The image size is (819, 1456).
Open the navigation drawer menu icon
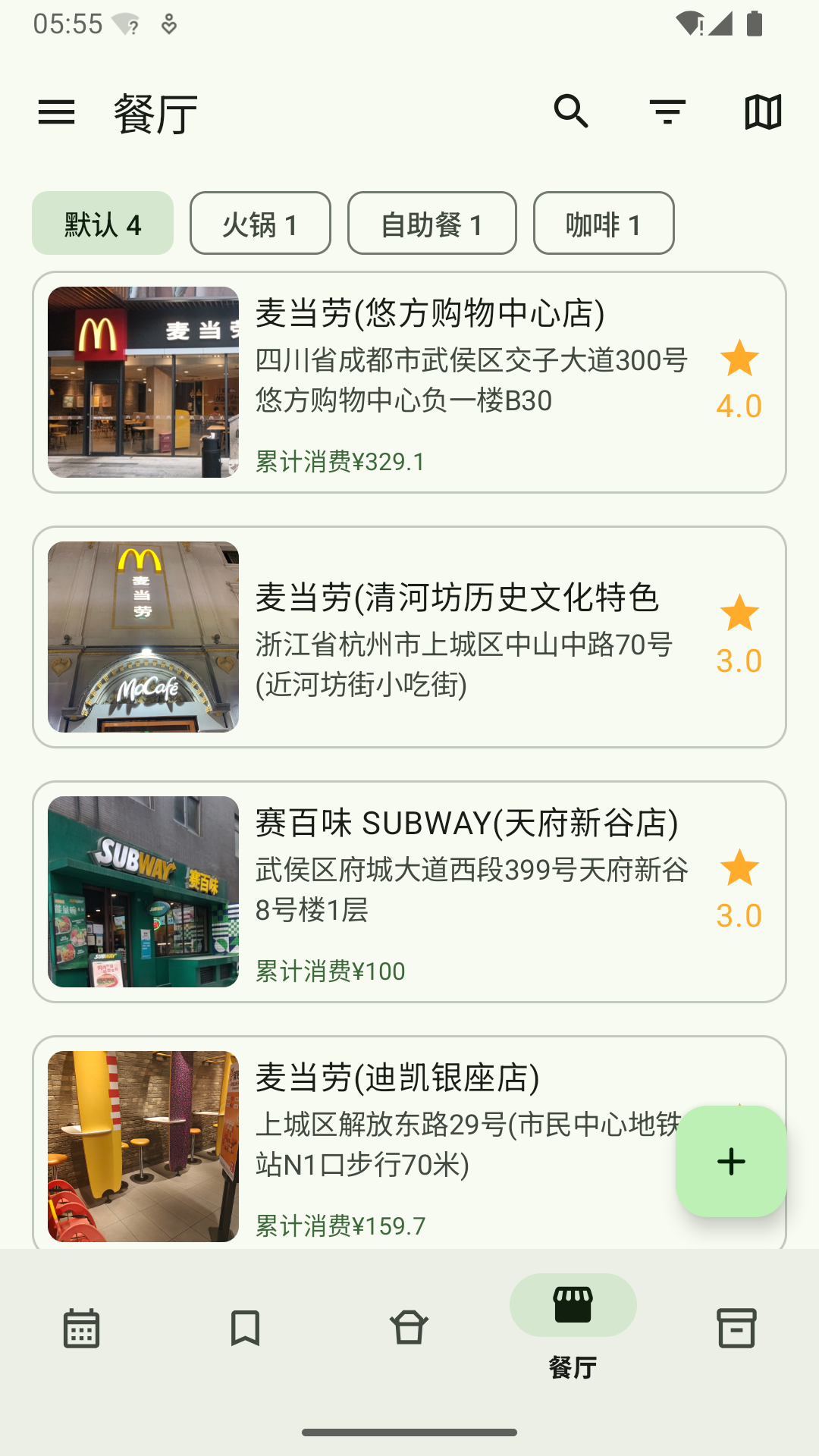tap(57, 111)
